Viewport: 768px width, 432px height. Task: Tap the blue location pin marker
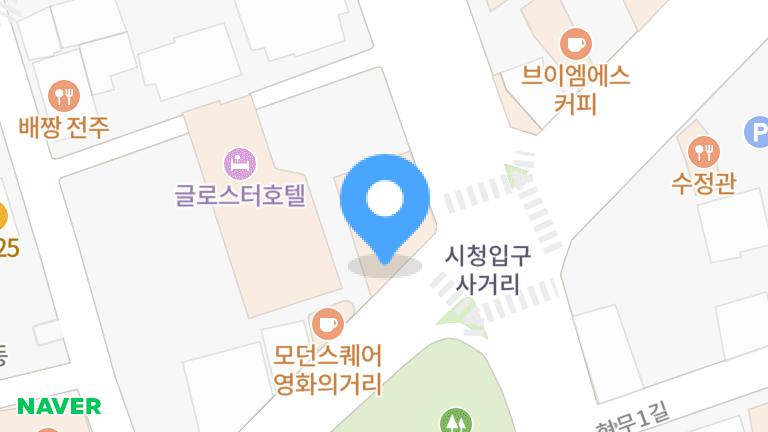pos(385,201)
